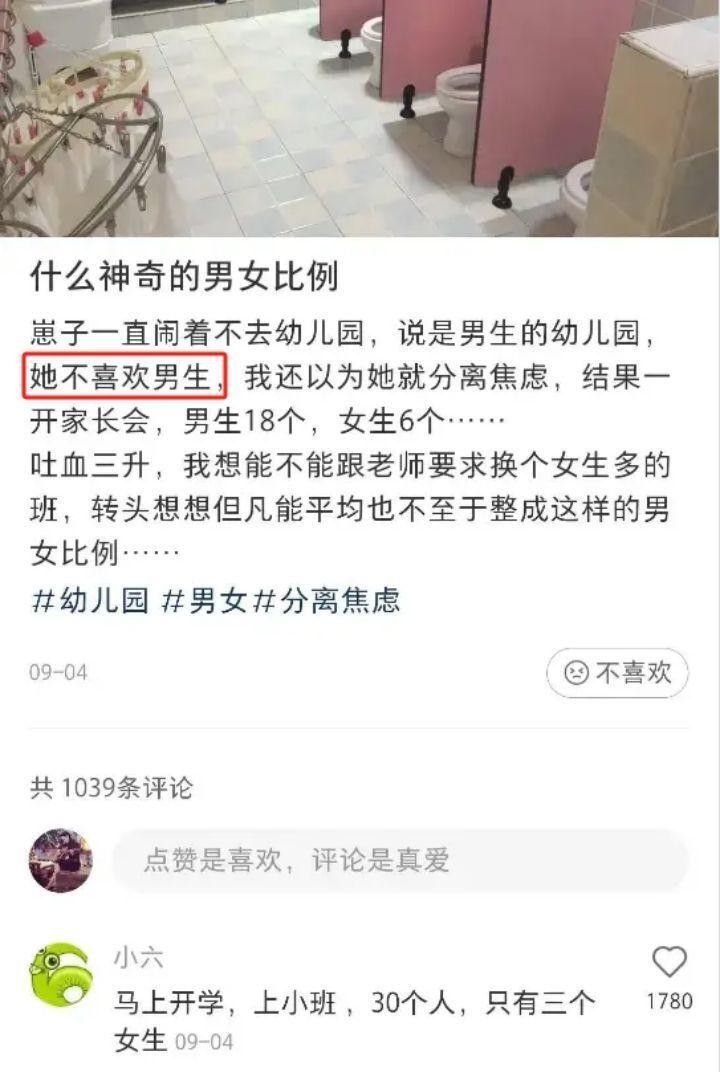Open the #幼儿园 hashtag
720x1072 pixels.
(91, 600)
